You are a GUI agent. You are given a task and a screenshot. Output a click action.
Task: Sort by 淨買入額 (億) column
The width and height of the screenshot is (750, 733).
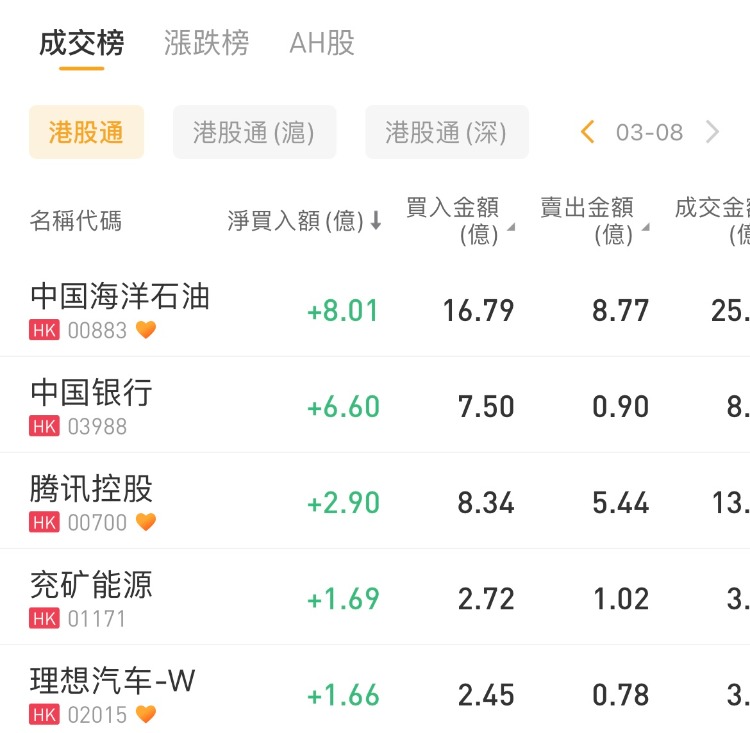(305, 221)
